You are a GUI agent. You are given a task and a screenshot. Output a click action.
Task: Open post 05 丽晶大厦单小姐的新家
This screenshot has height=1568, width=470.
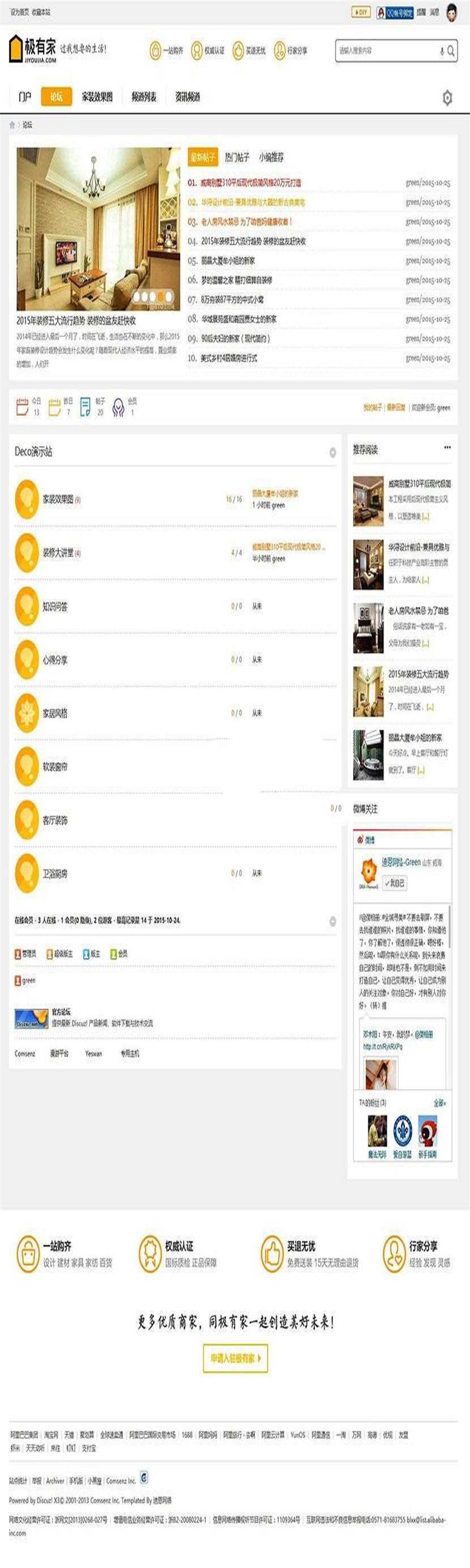pos(228,261)
